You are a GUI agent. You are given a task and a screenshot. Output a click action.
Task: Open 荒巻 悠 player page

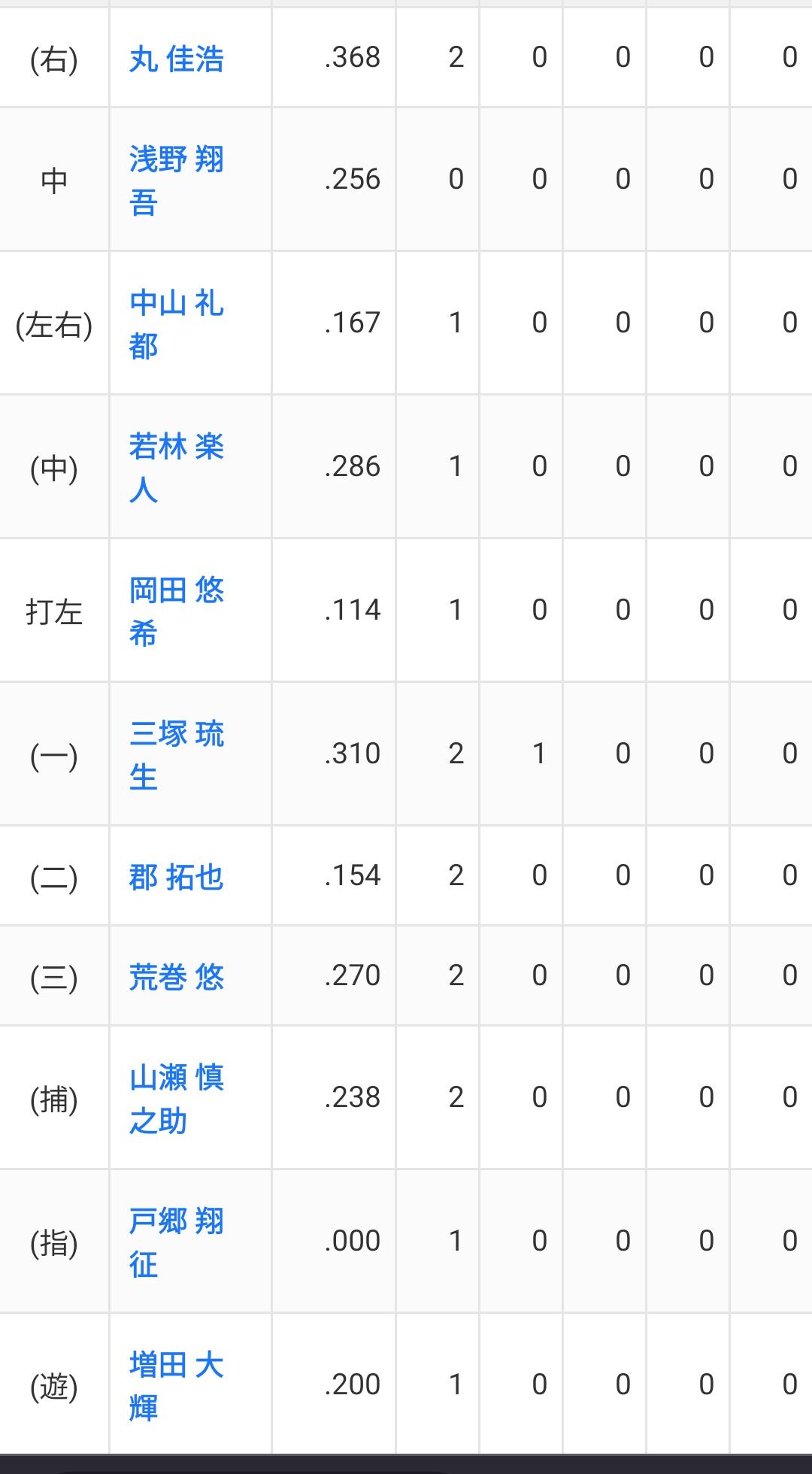(x=174, y=975)
